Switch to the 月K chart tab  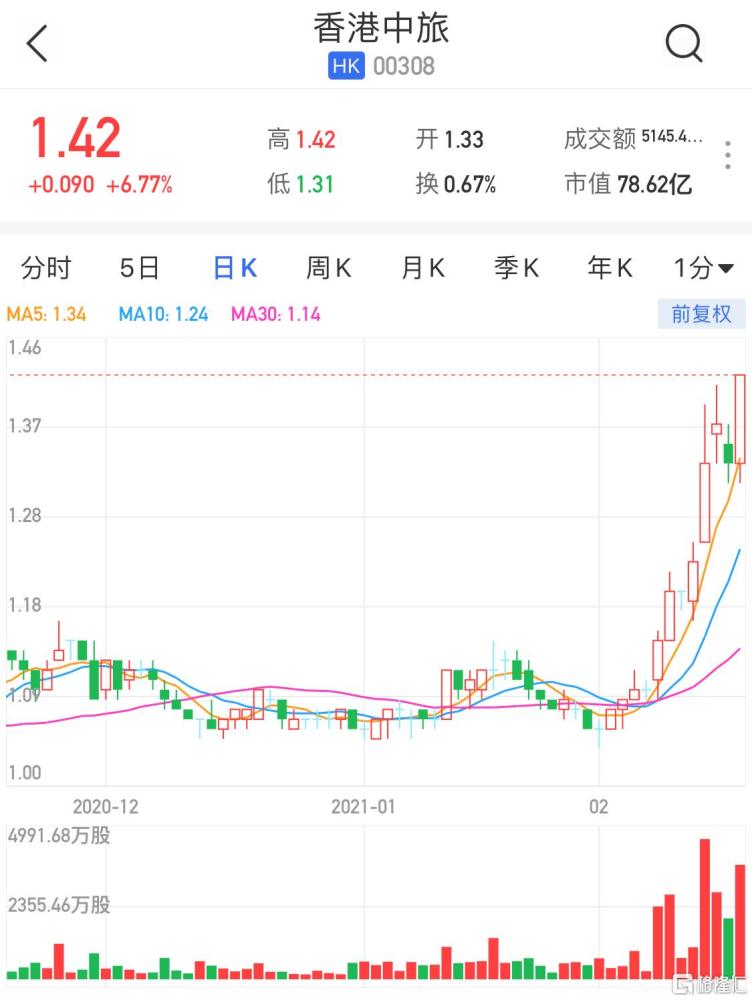[x=422, y=268]
